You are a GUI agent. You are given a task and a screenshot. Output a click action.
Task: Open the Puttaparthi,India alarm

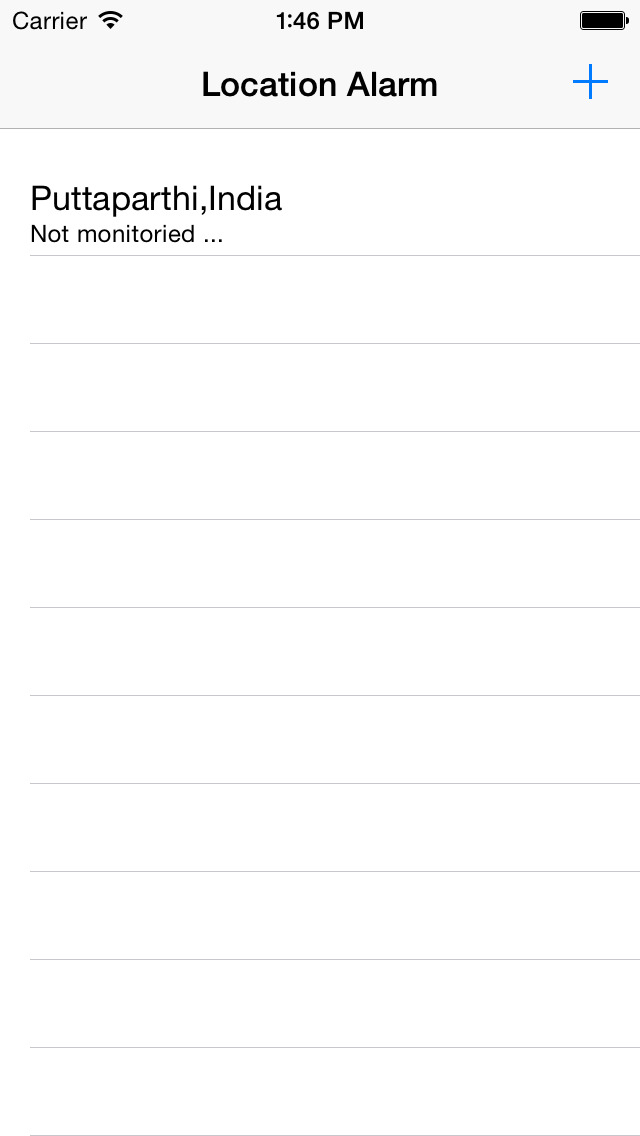320,212
